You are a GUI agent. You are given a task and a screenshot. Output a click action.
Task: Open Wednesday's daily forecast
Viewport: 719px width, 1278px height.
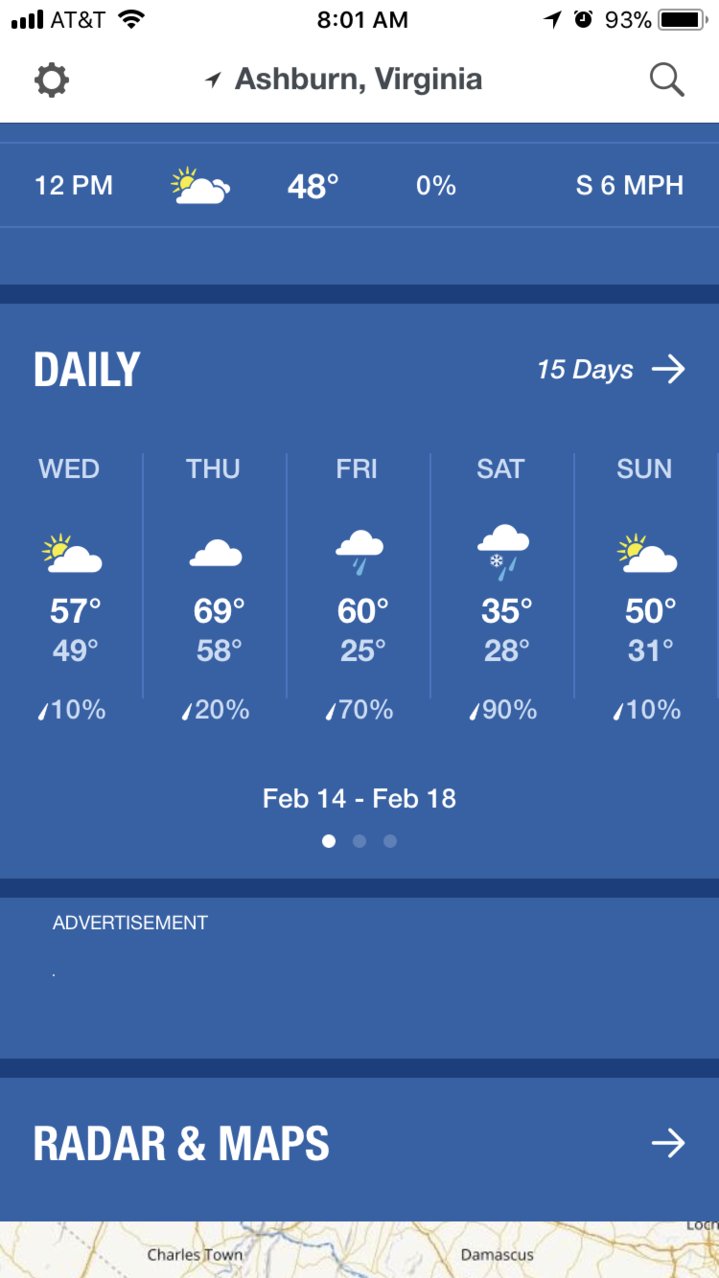tap(71, 588)
